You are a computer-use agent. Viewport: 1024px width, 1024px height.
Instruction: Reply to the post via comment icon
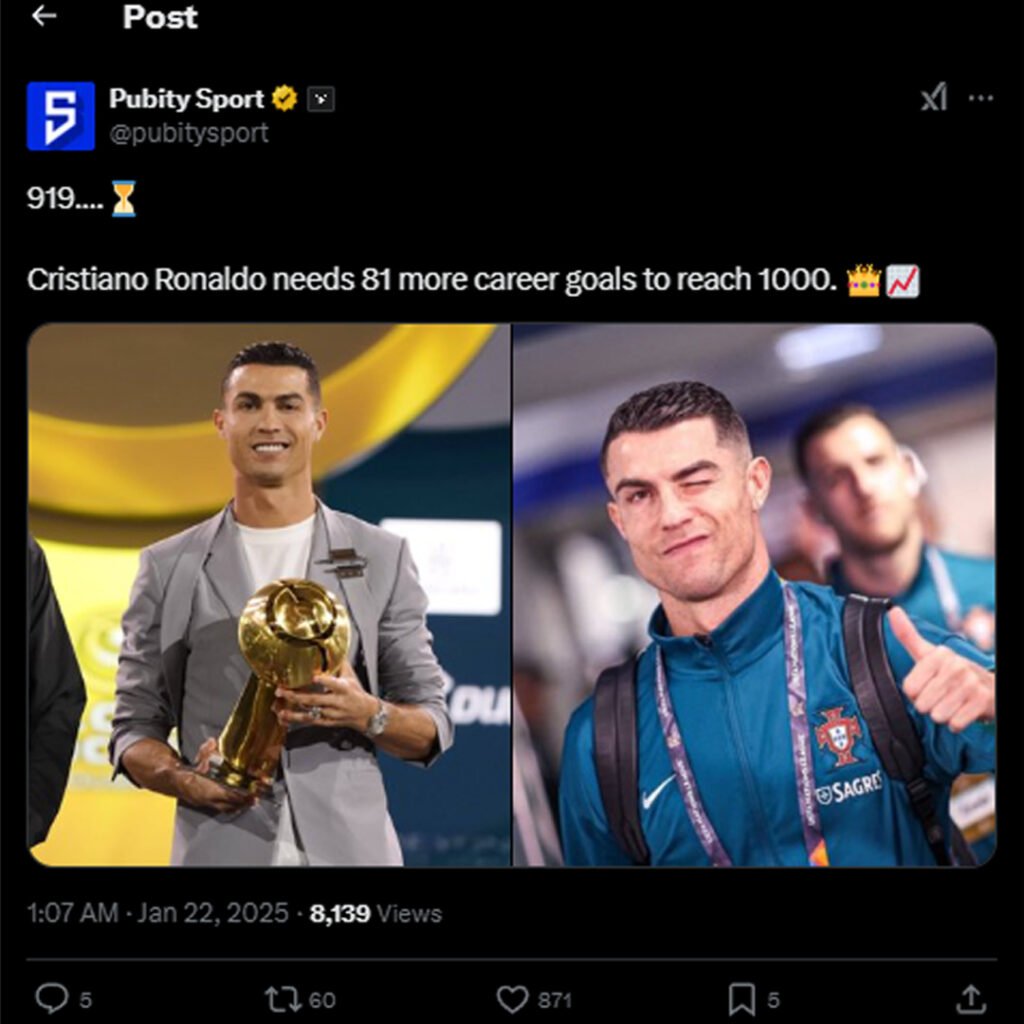point(50,998)
